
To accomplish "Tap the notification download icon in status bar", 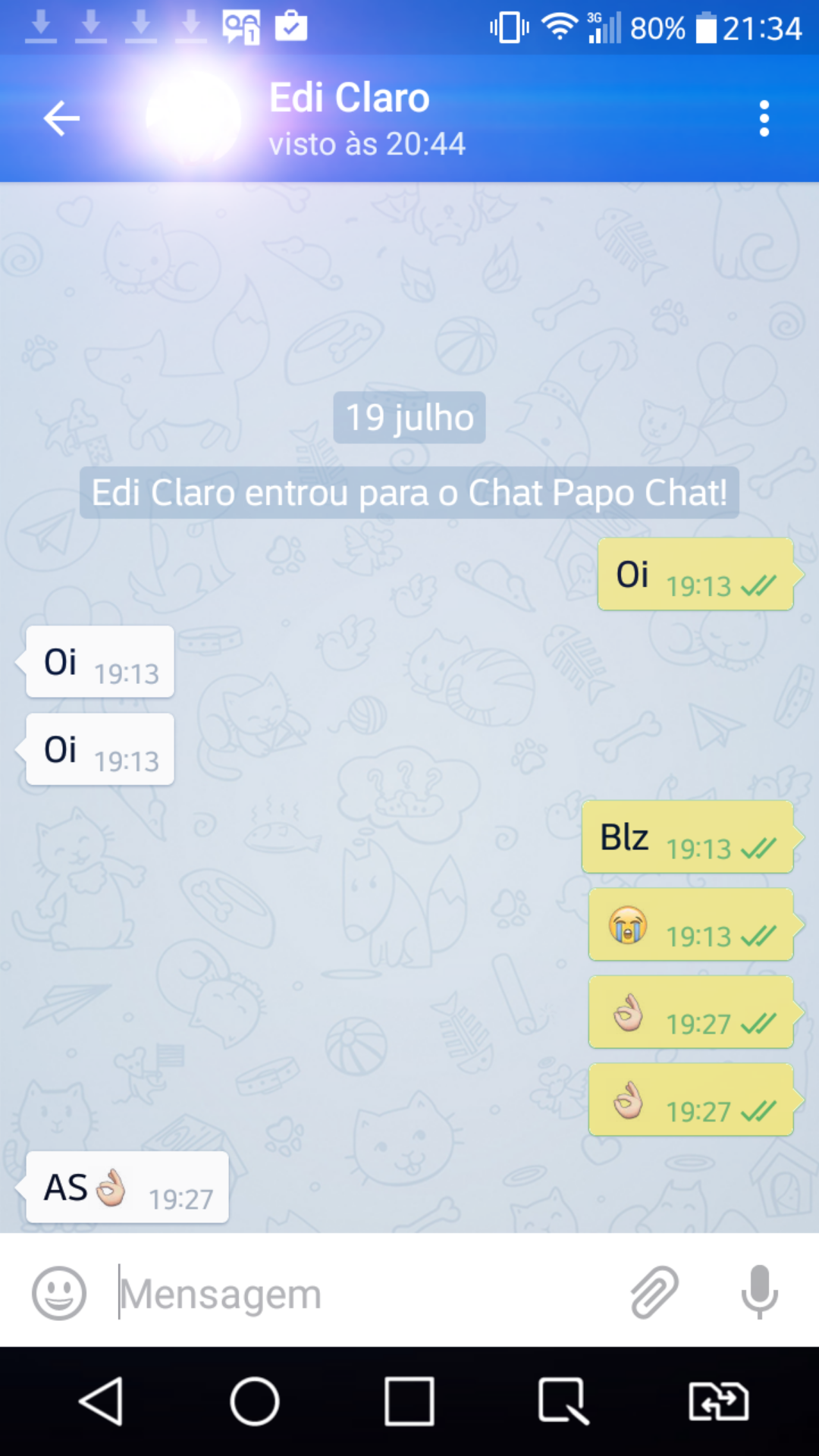I will pos(42,25).
